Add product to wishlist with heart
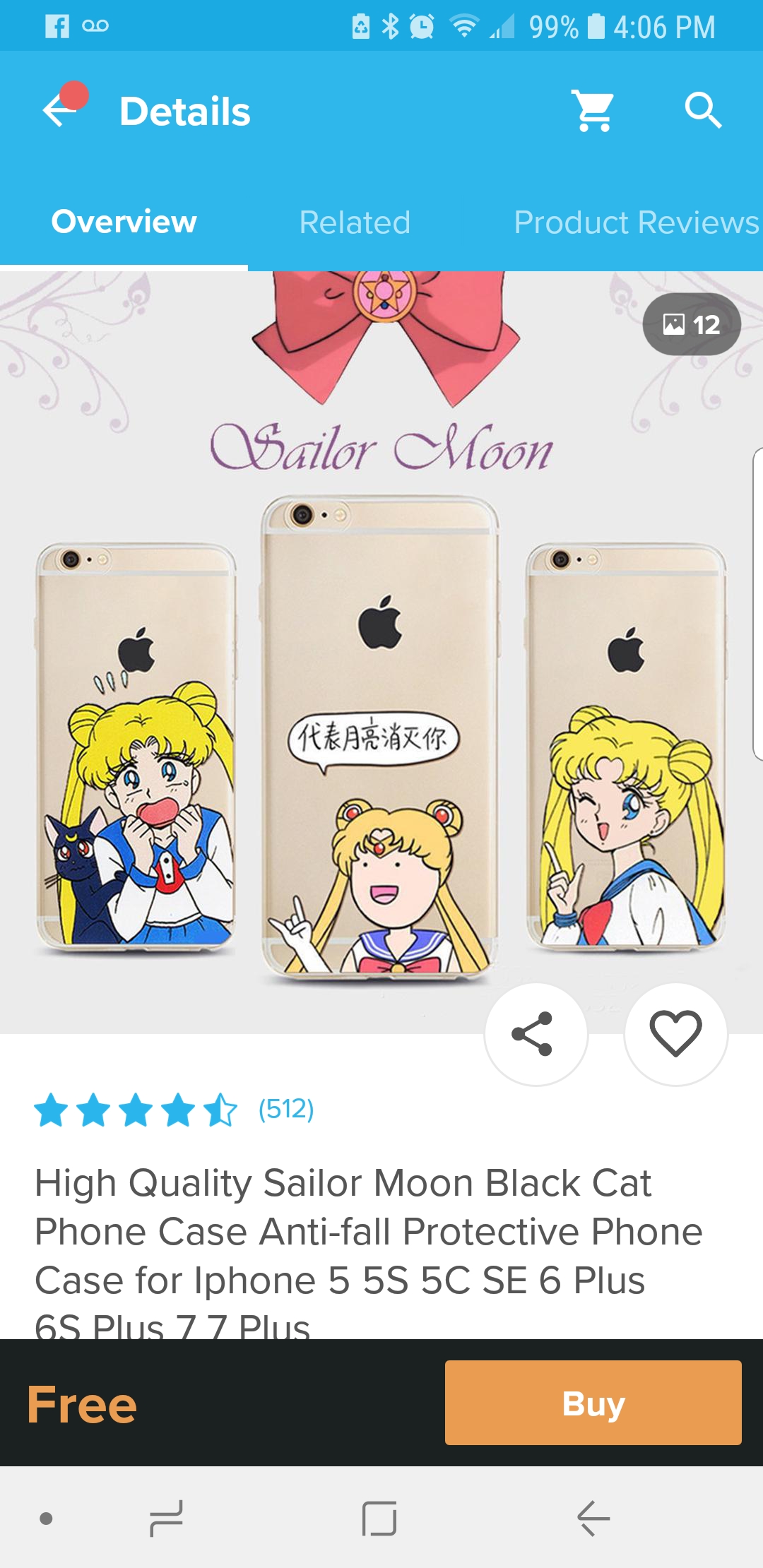 coord(675,1034)
